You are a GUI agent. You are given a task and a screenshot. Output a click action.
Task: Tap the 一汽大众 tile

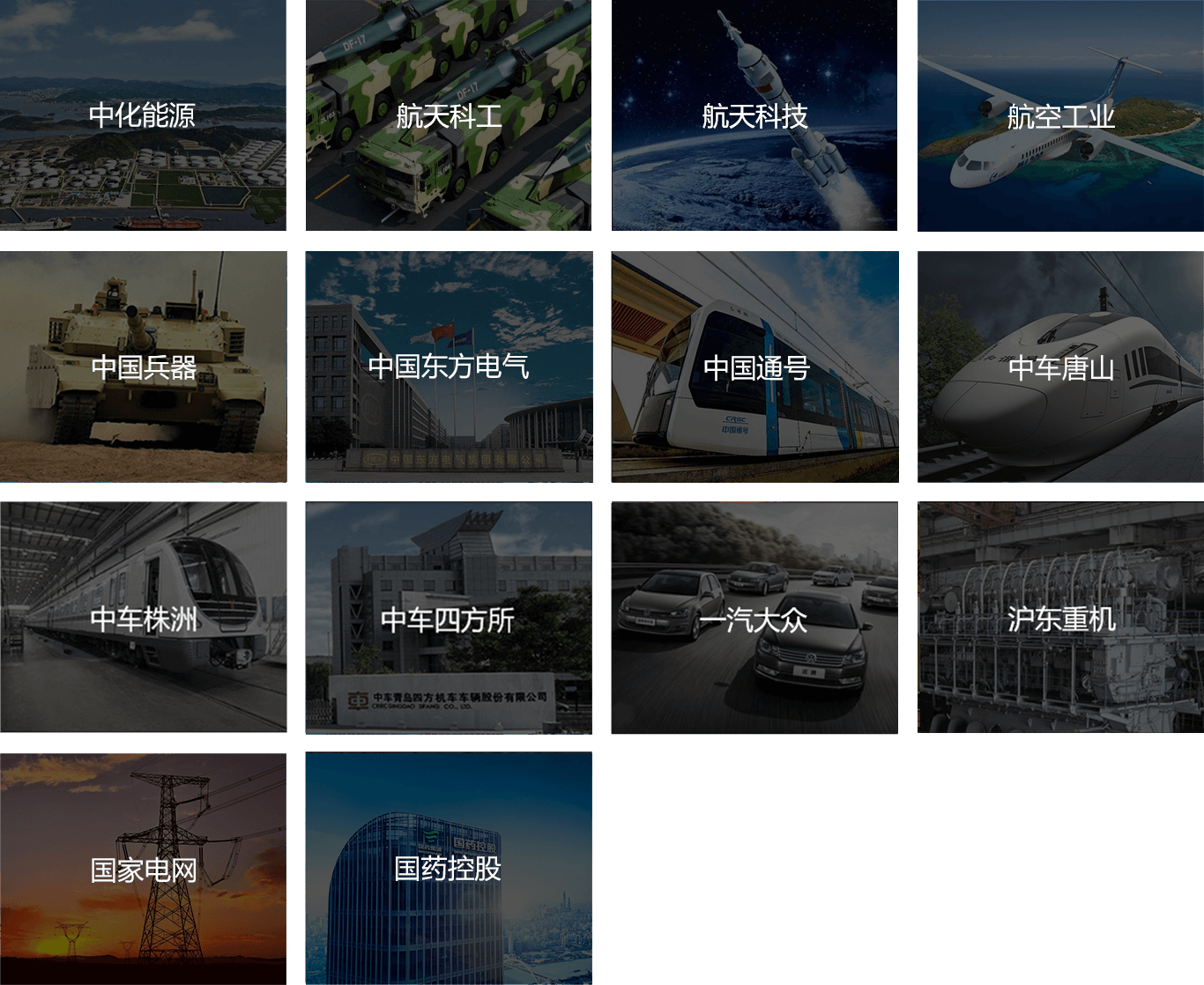point(754,618)
